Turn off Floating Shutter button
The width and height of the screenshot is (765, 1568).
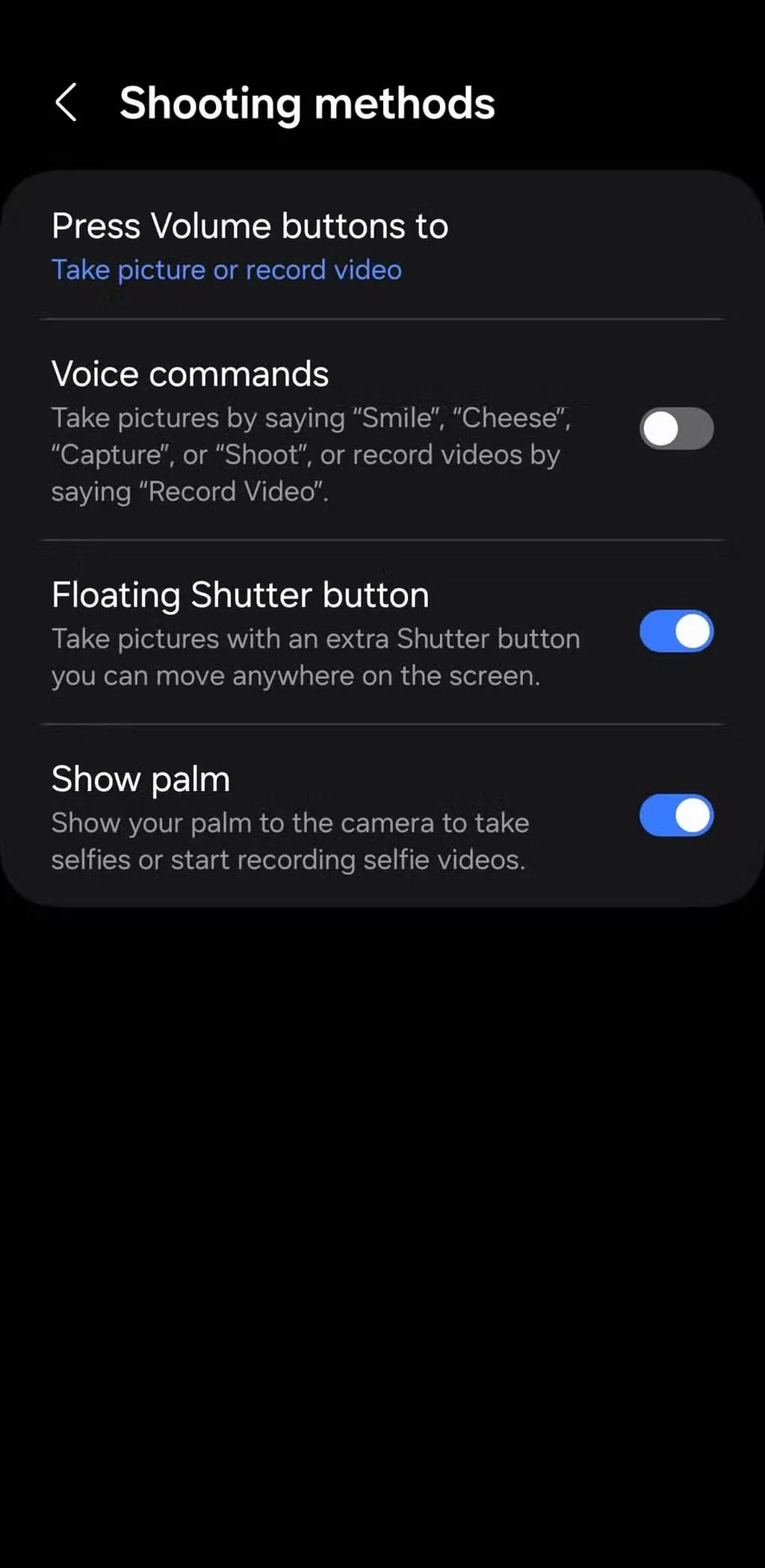pos(676,631)
